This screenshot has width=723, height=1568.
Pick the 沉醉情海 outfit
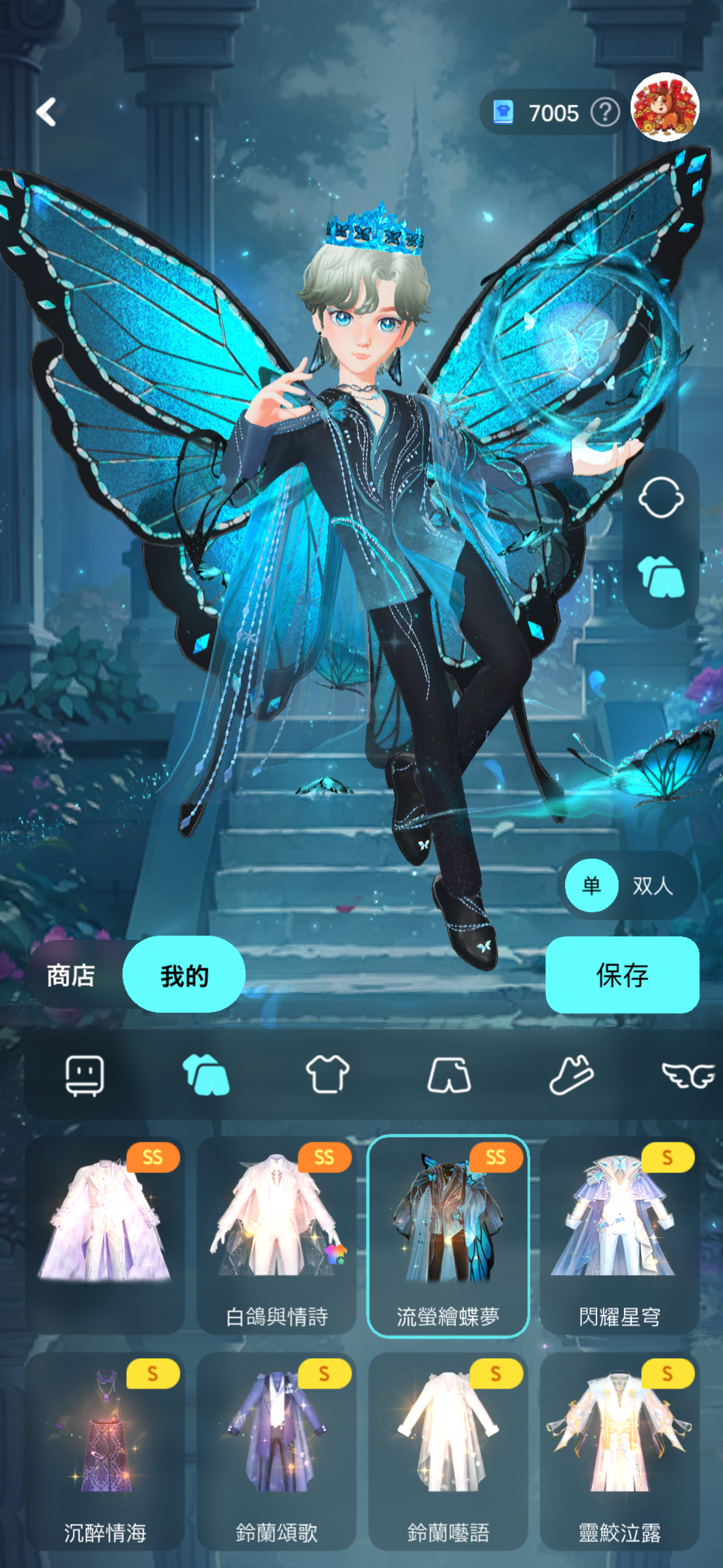[105, 1452]
